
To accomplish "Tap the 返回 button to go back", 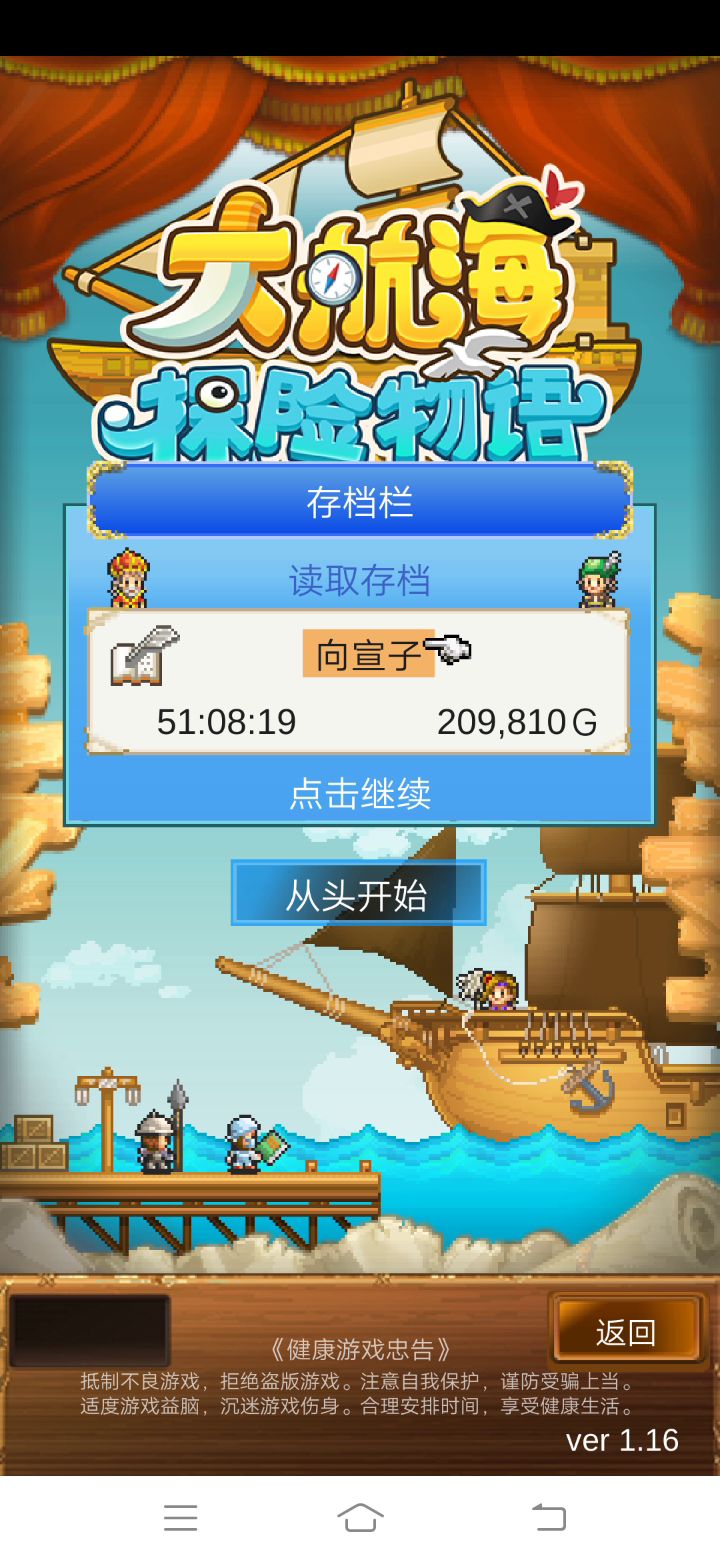I will click(626, 1332).
